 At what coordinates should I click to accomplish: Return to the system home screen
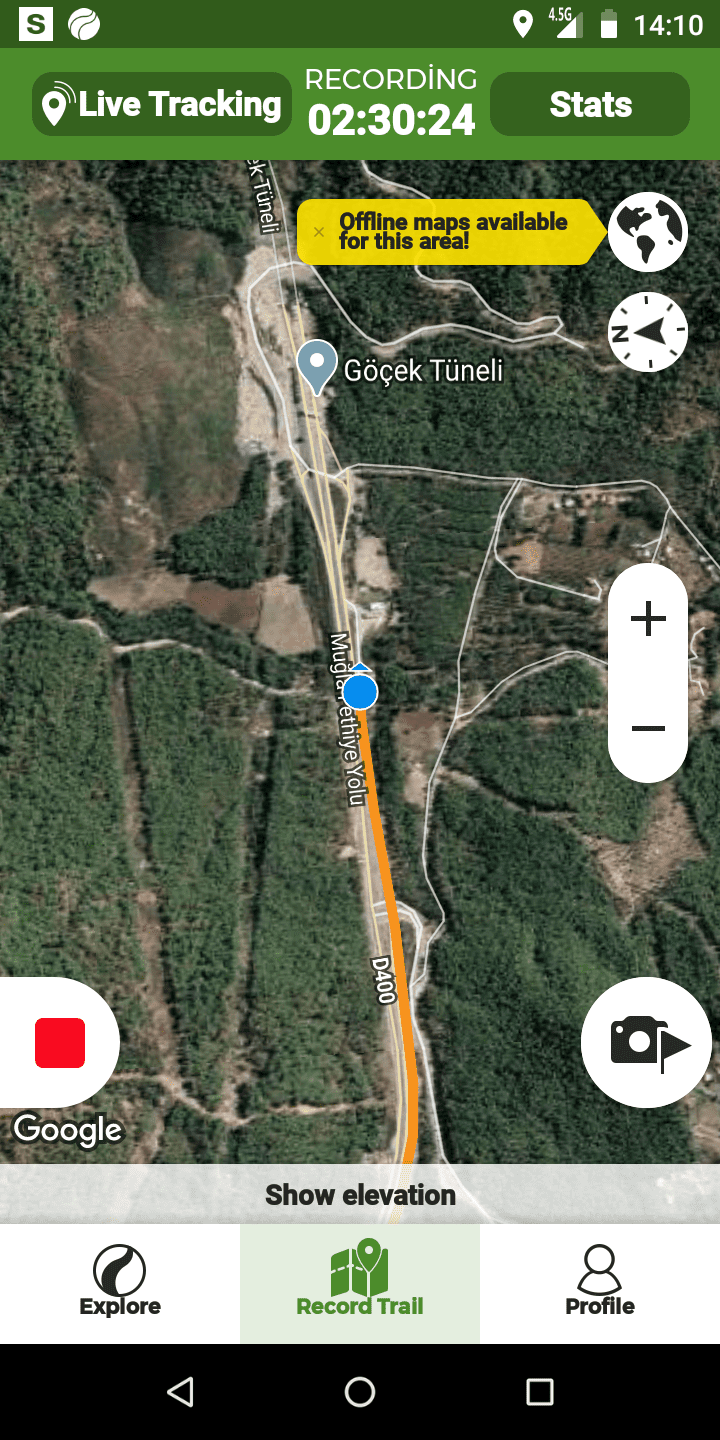pyautogui.click(x=360, y=1392)
